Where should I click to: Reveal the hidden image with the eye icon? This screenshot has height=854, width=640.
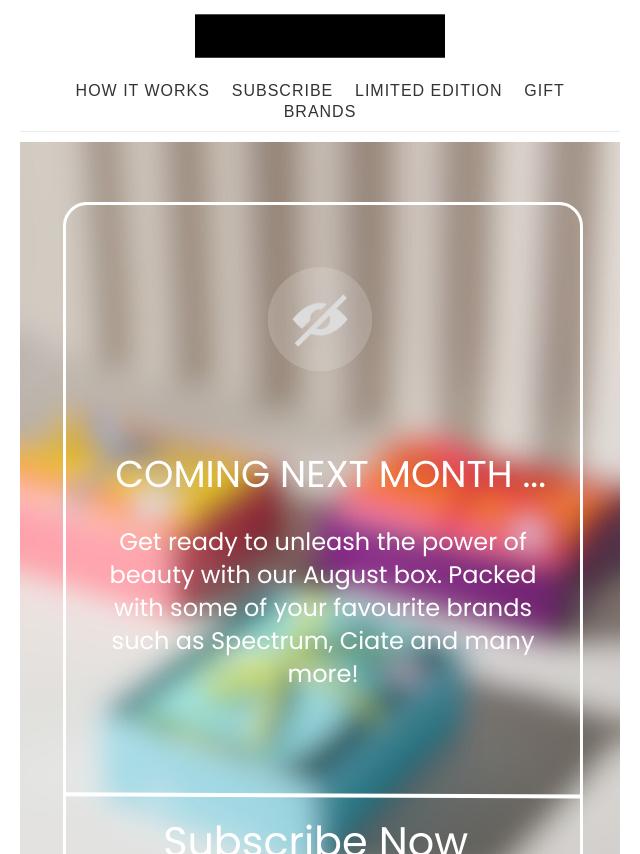point(320,319)
